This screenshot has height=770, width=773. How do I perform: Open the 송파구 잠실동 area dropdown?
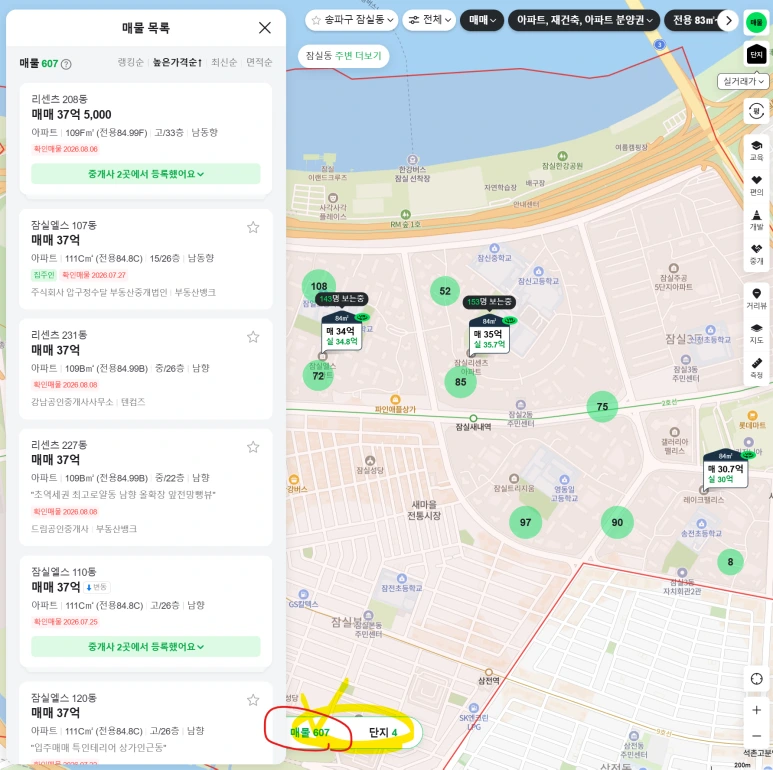pos(351,20)
